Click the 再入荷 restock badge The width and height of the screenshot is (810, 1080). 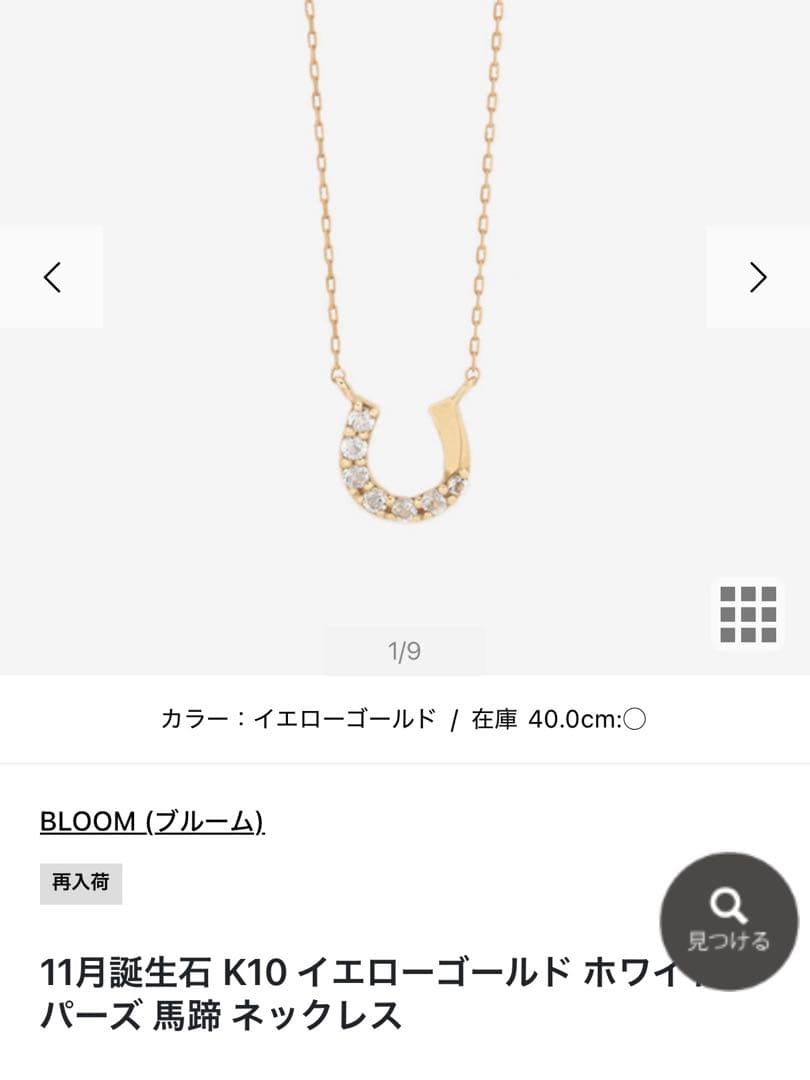[80, 883]
